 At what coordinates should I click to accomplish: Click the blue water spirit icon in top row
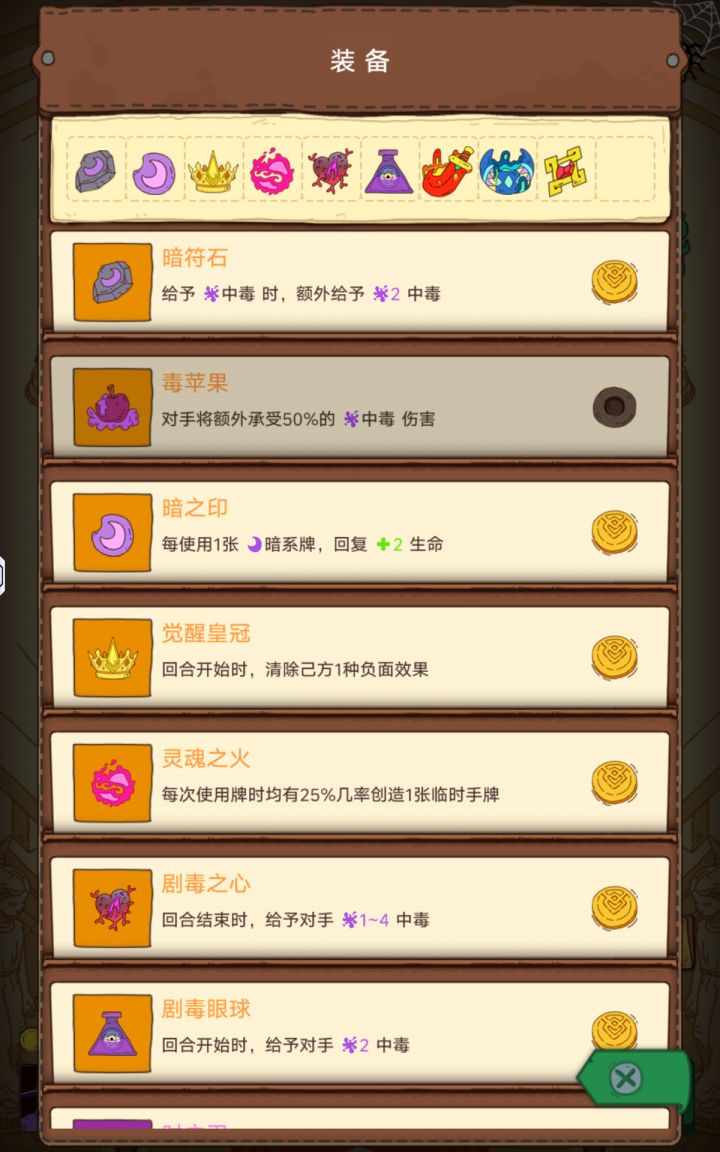click(x=505, y=172)
